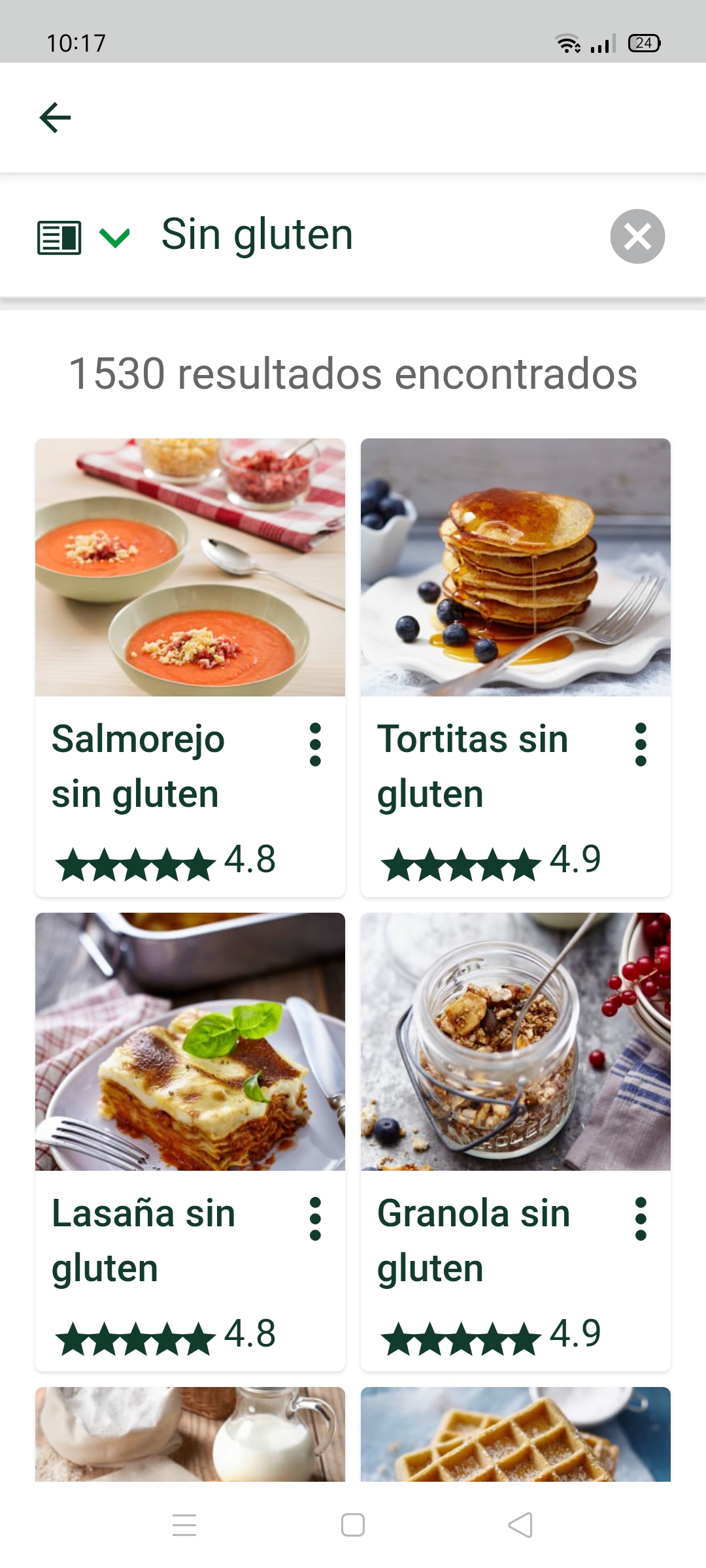Show more options for Tortitas sin gluten

point(641,744)
